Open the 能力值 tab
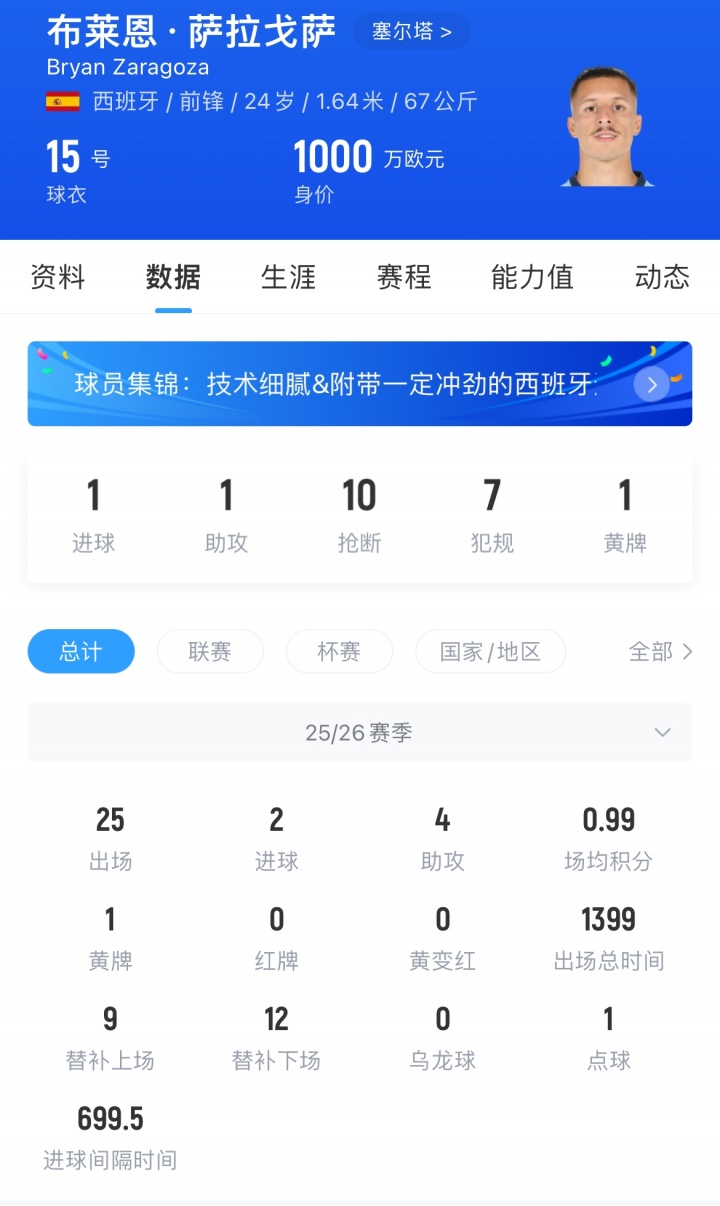Image resolution: width=720 pixels, height=1206 pixels. point(531,278)
